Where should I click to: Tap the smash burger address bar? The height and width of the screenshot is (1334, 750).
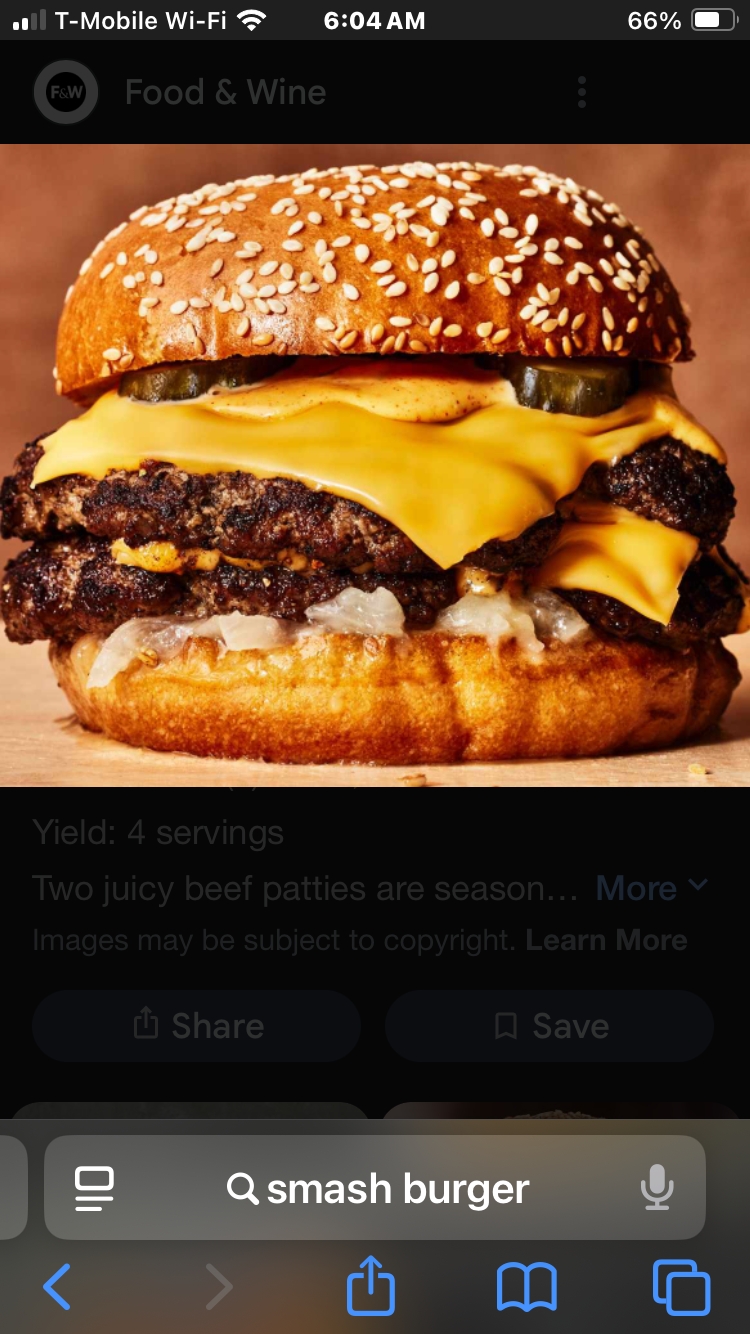[378, 1188]
